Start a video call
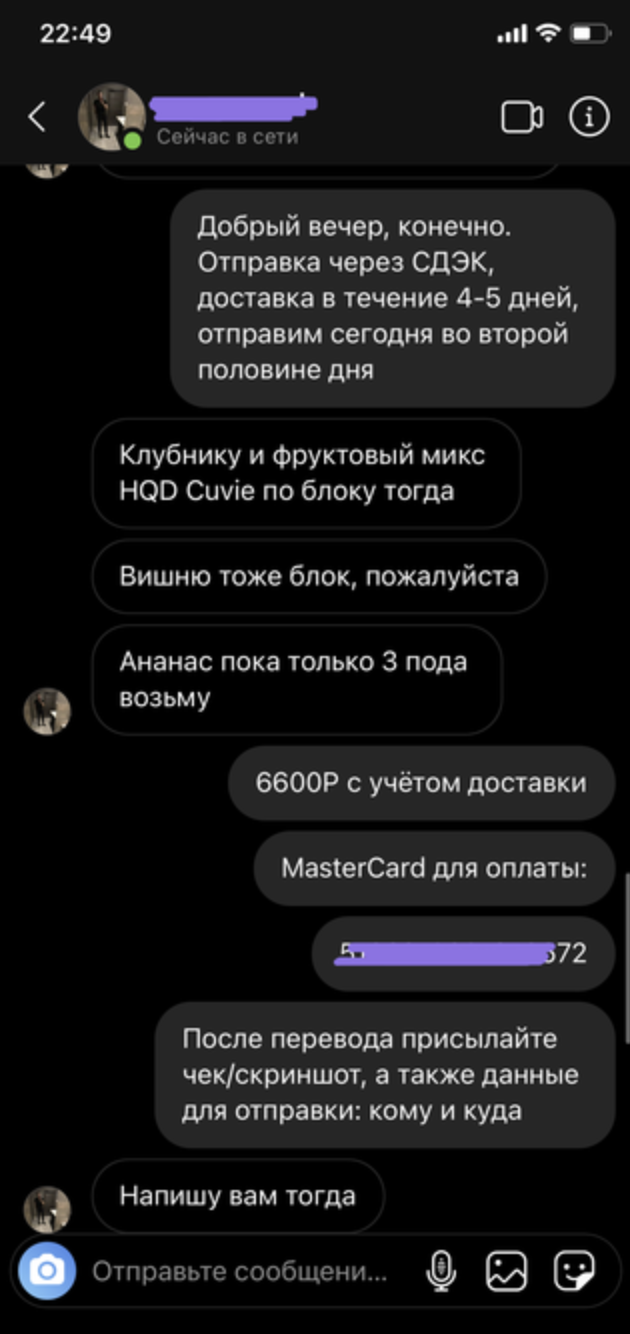630x1334 pixels. pos(521,117)
